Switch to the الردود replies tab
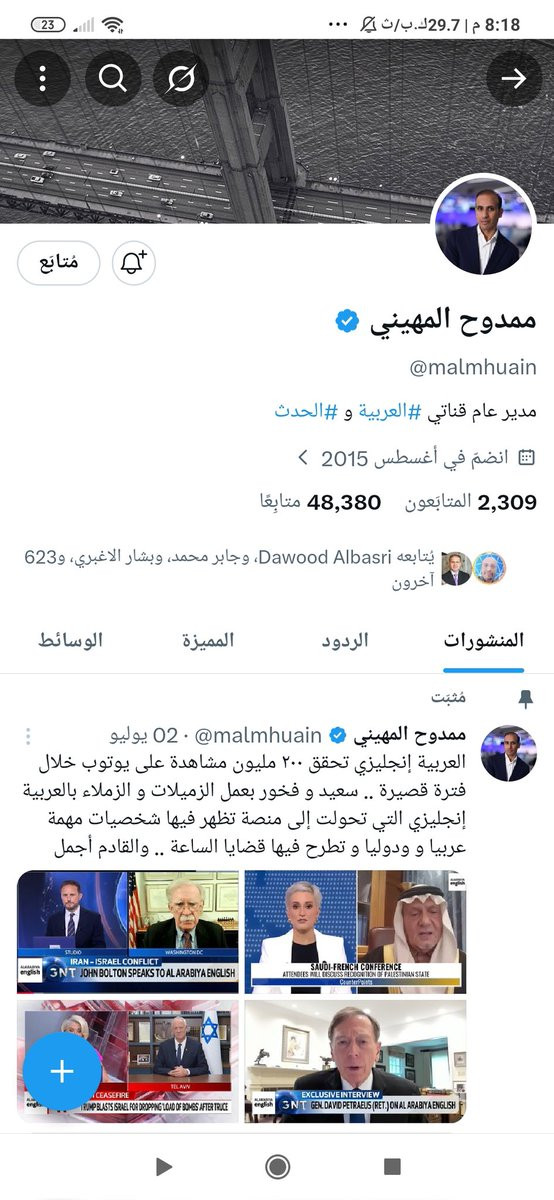The height and width of the screenshot is (1200, 554). pos(344,640)
